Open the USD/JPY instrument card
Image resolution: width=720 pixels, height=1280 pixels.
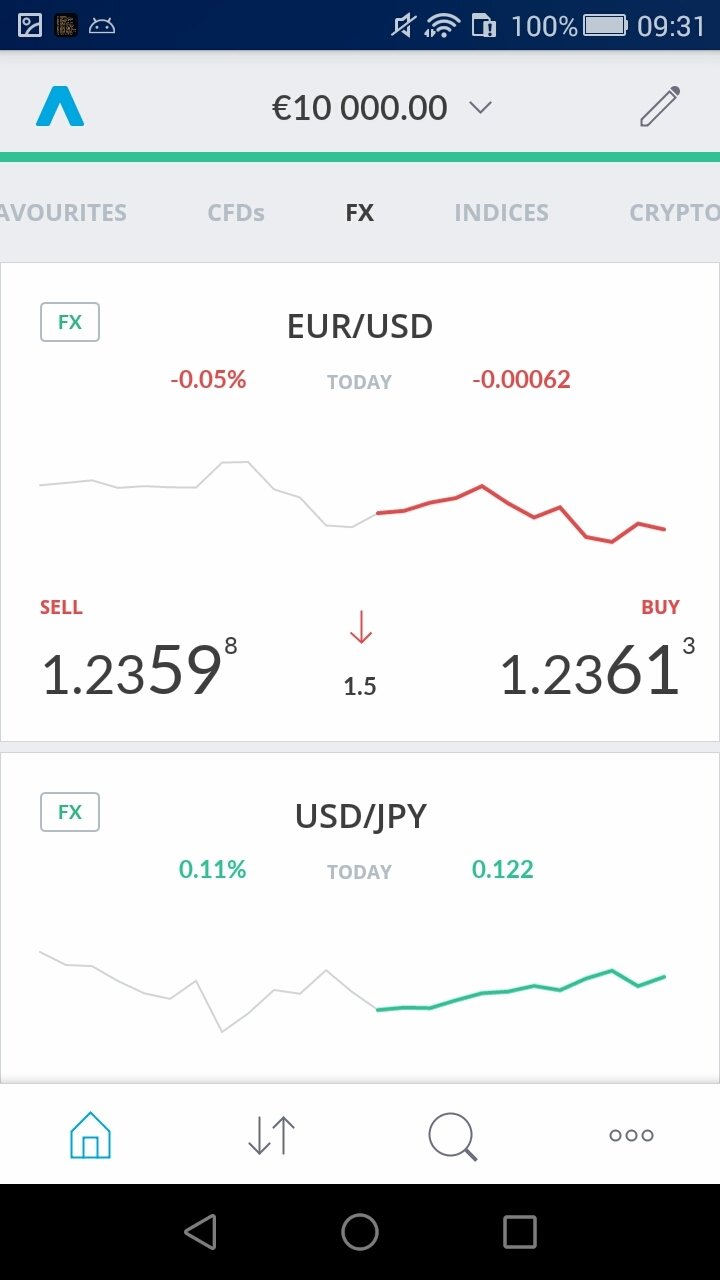click(360, 918)
